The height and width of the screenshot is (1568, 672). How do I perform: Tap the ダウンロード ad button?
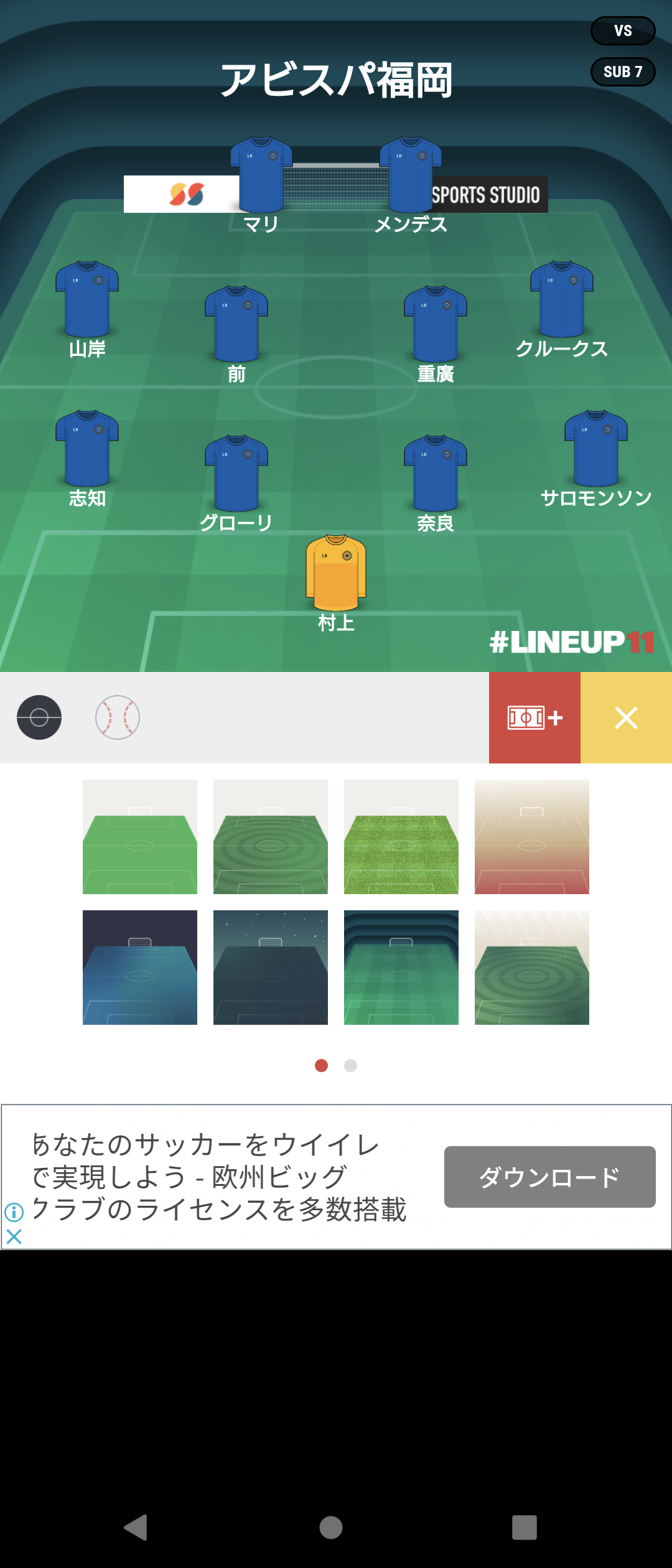tap(549, 1177)
